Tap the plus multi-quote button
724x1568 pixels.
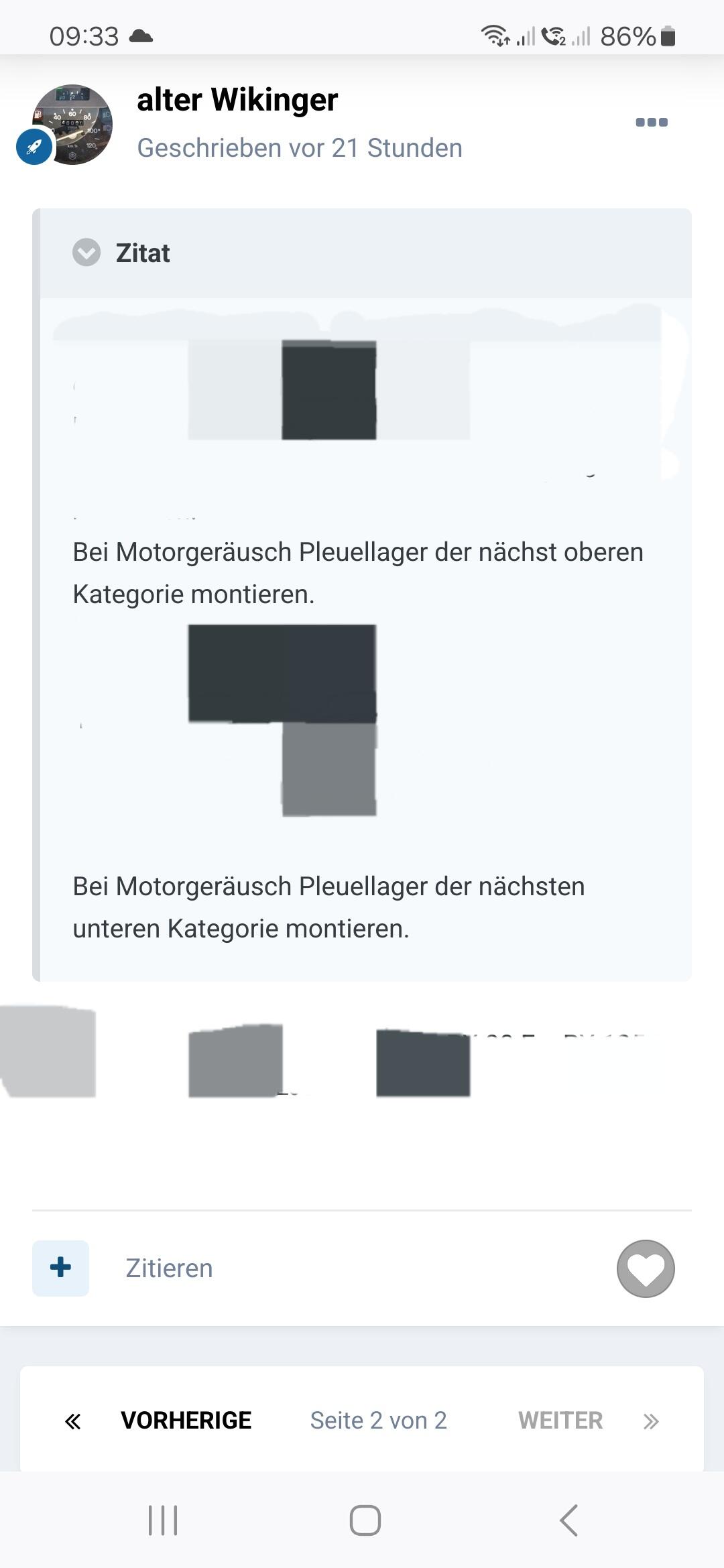coord(60,1268)
